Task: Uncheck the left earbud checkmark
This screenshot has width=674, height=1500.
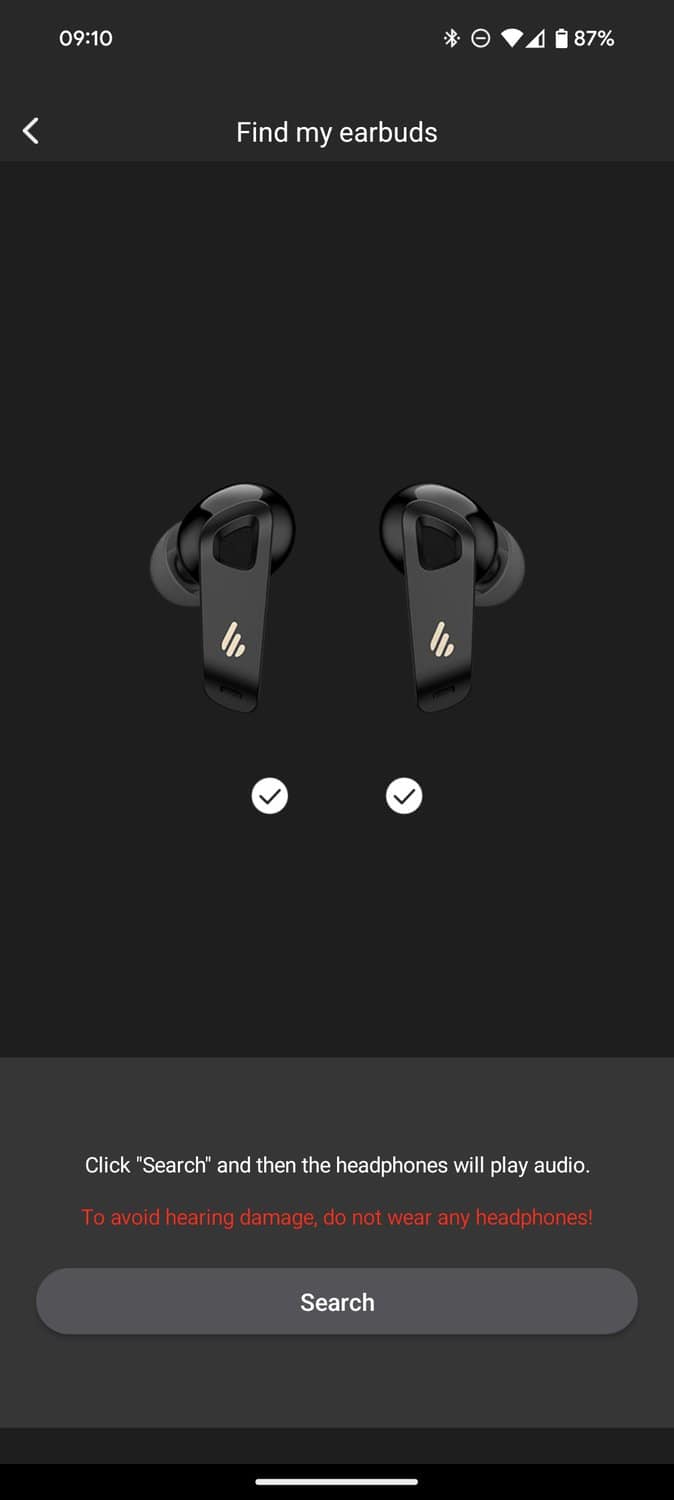Action: coord(270,796)
